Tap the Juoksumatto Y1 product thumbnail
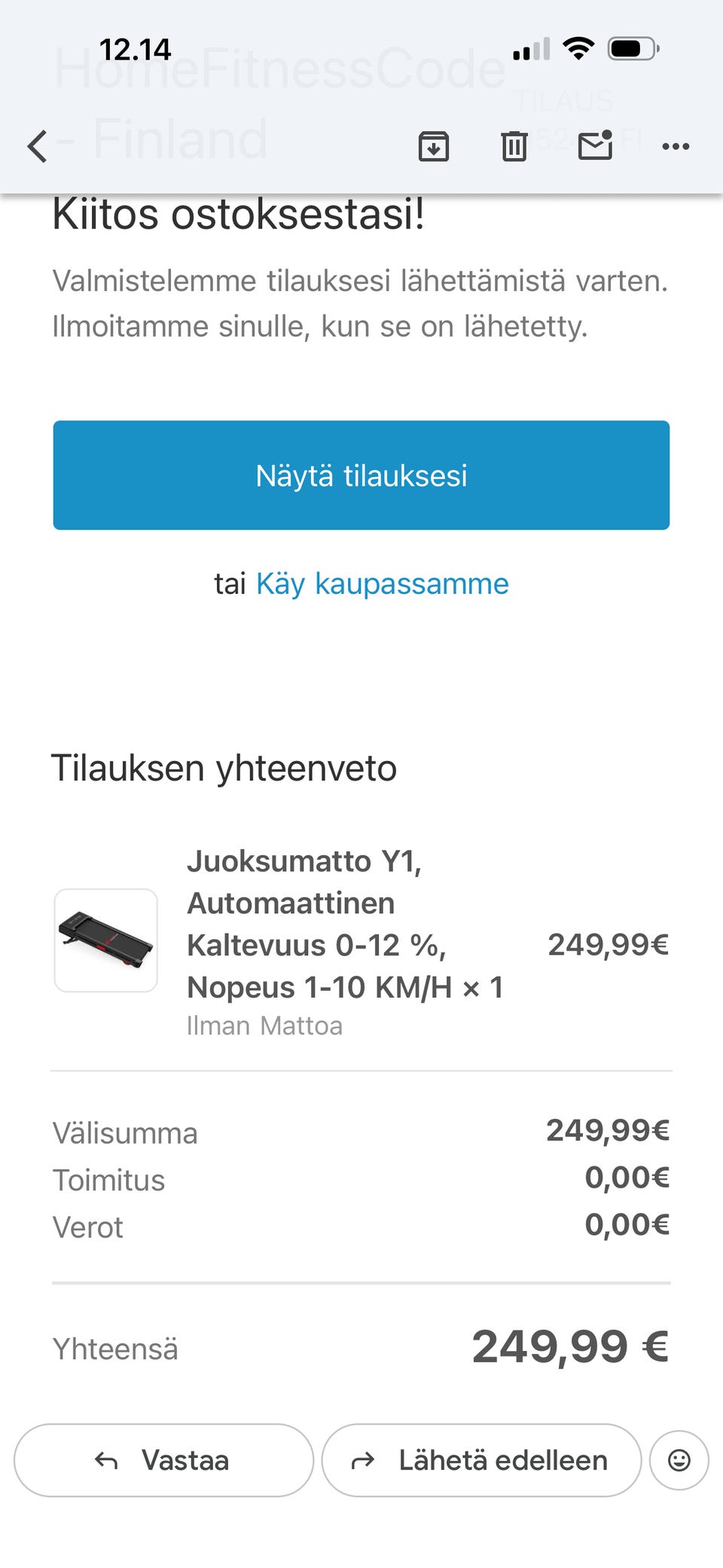 pyautogui.click(x=105, y=938)
